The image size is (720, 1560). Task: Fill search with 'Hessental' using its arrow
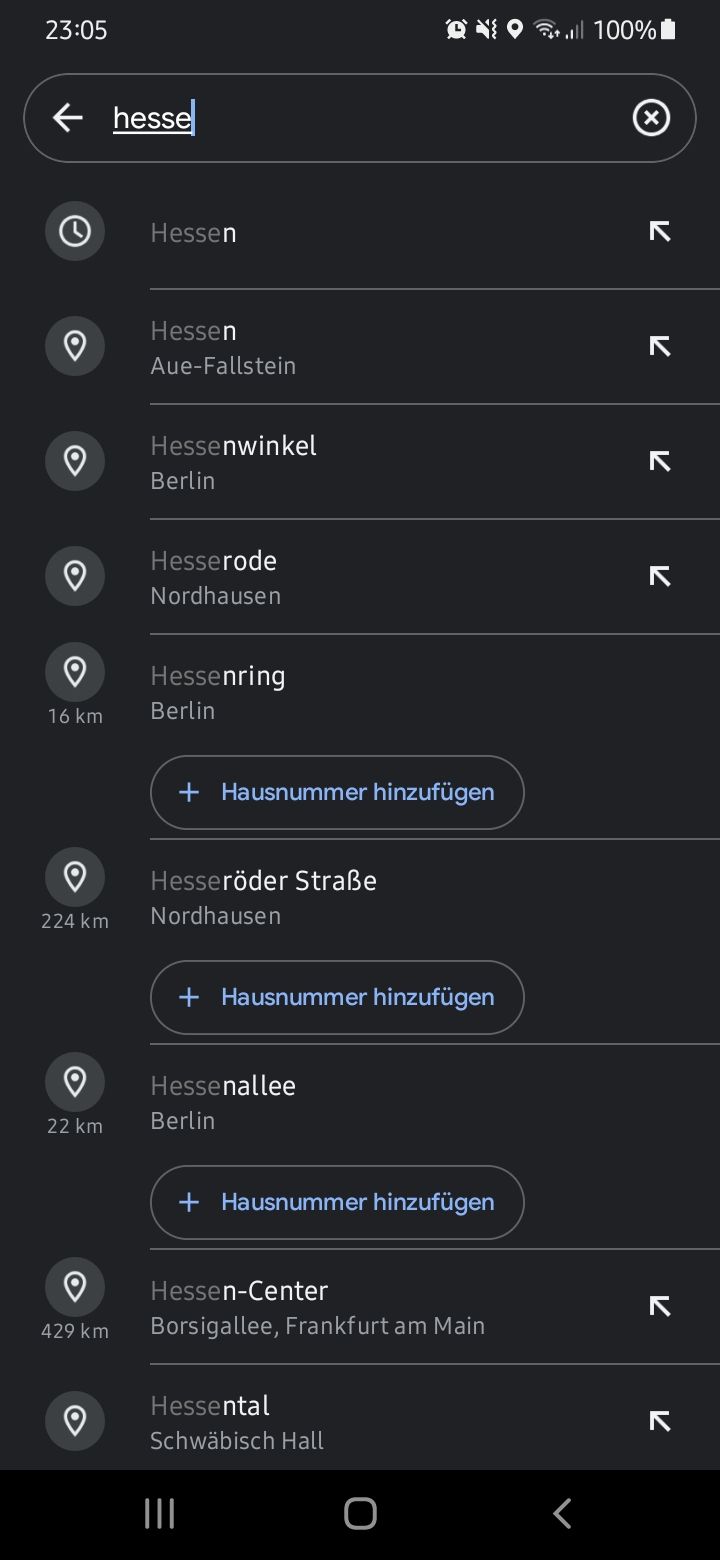point(659,1421)
